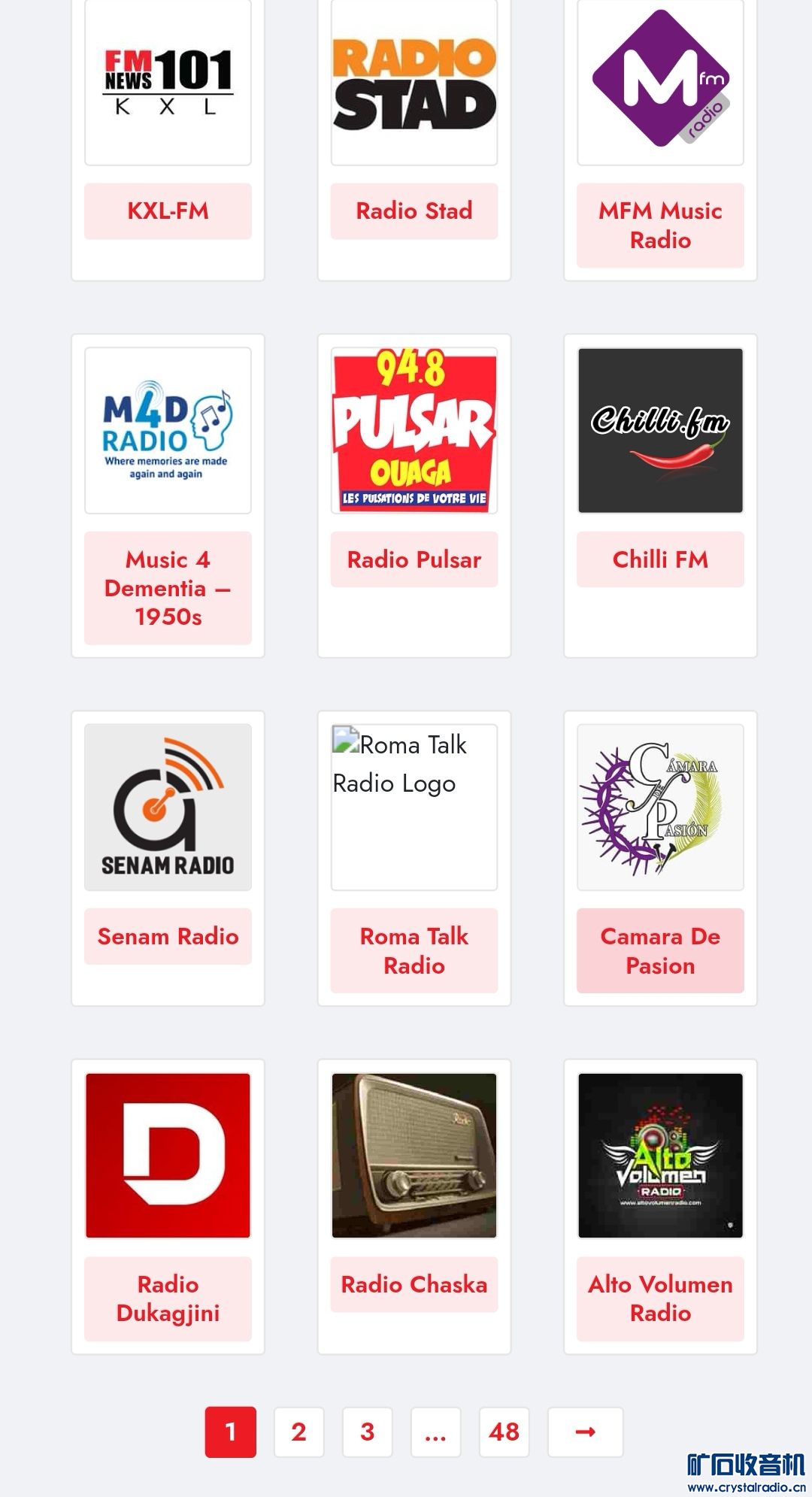Tap the next page arrow
Image resolution: width=812 pixels, height=1497 pixels.
(x=585, y=1432)
